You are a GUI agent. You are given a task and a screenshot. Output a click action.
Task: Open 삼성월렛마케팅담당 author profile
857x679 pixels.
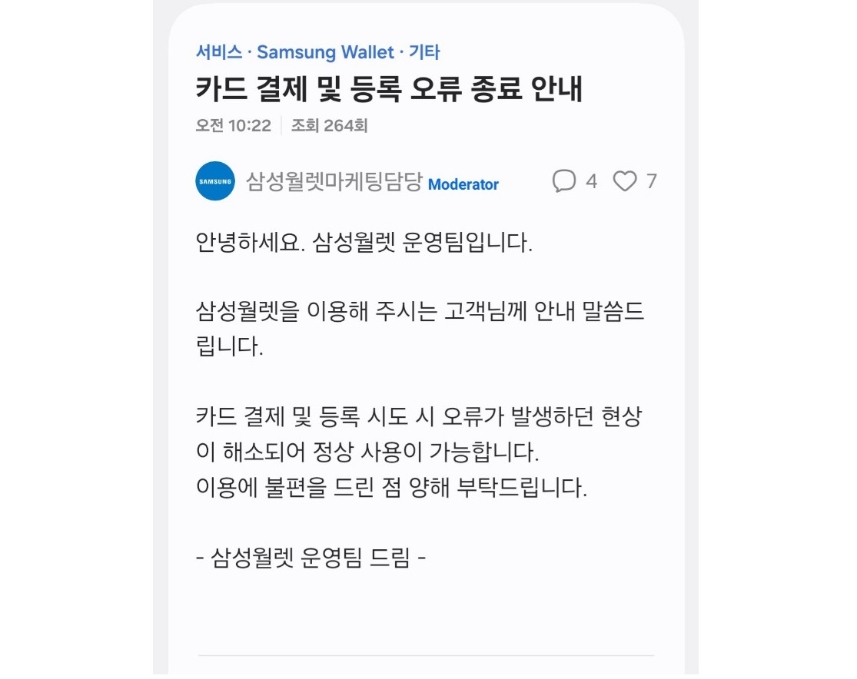tap(334, 183)
